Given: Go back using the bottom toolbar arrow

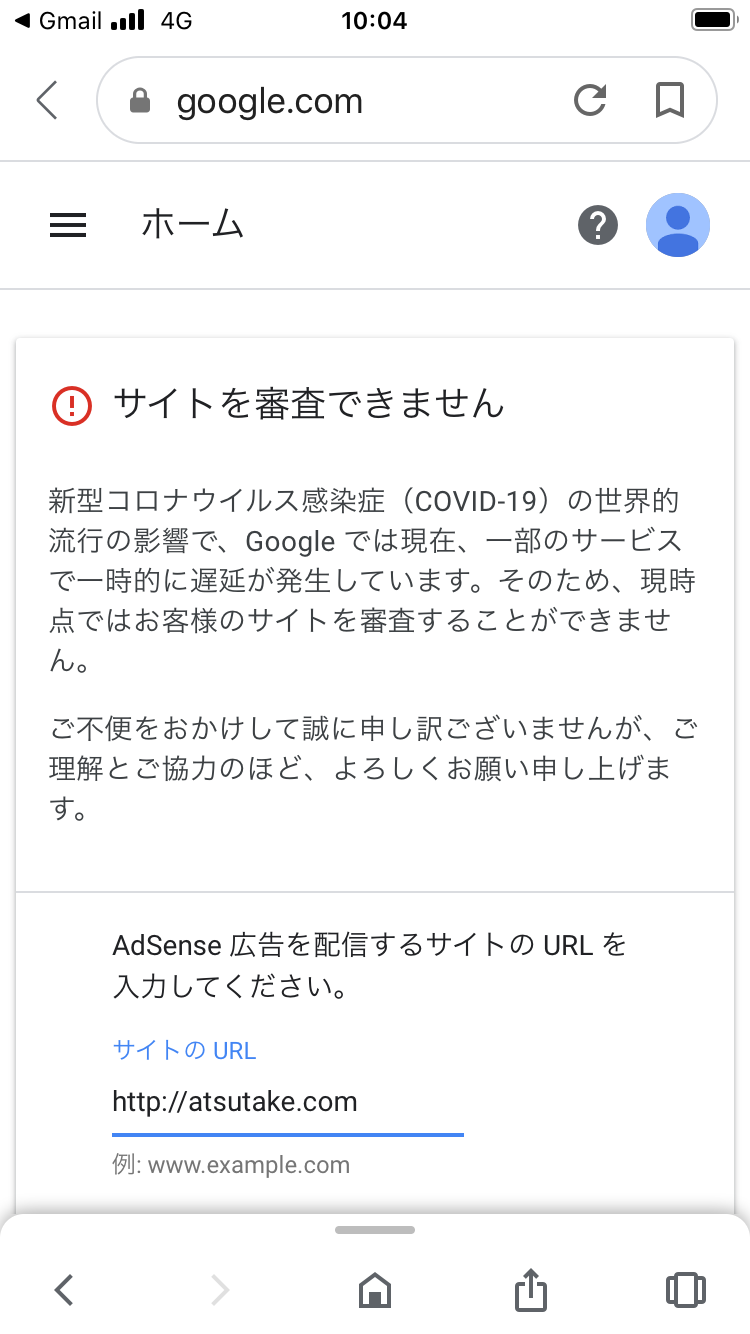Looking at the screenshot, I should [x=63, y=1290].
